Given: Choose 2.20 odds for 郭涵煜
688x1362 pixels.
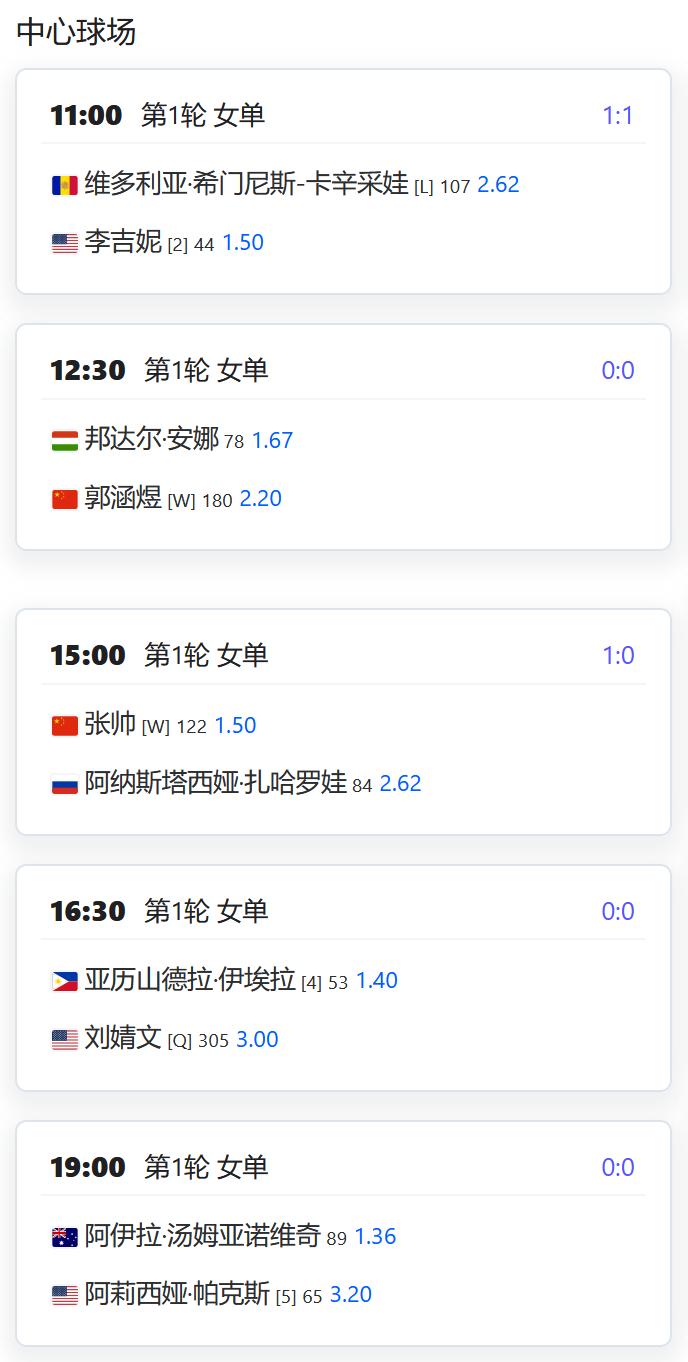Looking at the screenshot, I should pyautogui.click(x=261, y=499).
